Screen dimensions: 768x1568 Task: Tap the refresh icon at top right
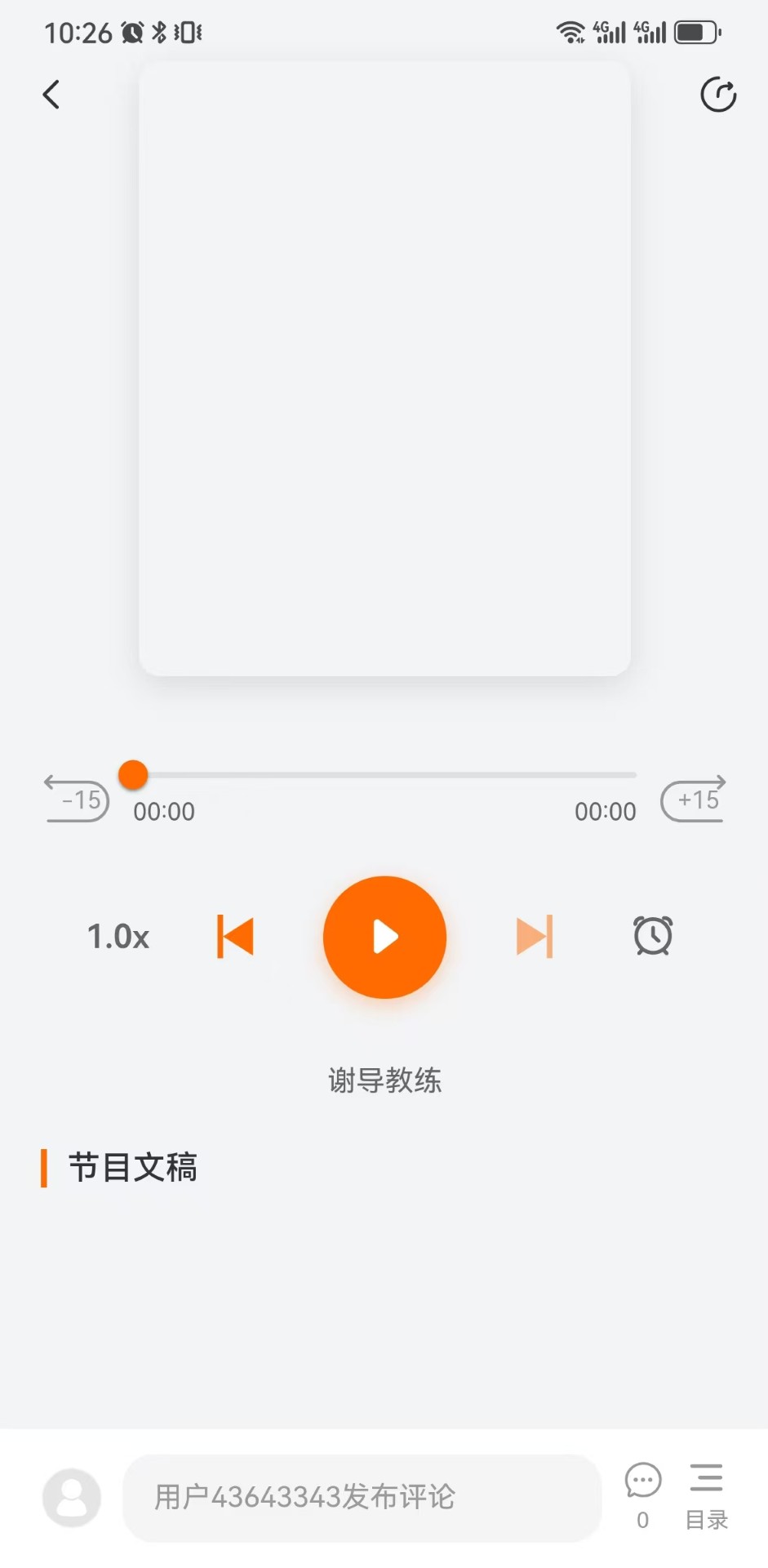click(717, 95)
